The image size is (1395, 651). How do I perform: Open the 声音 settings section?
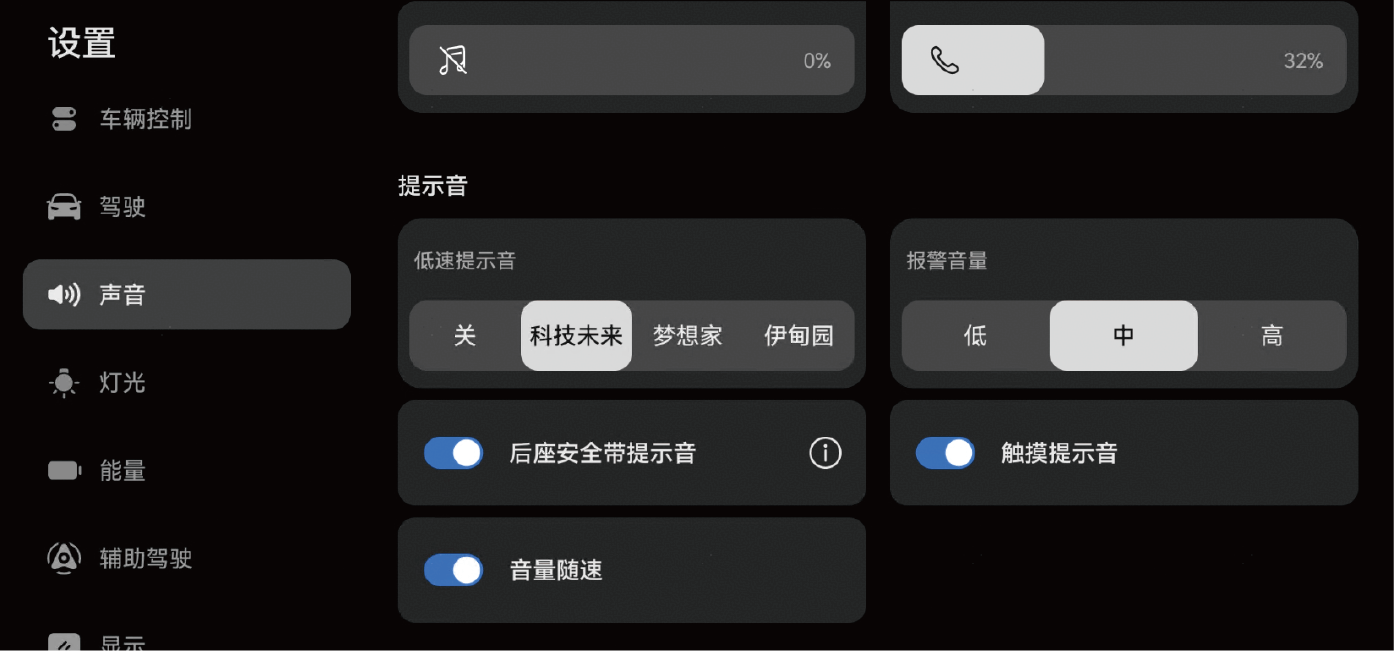point(186,295)
